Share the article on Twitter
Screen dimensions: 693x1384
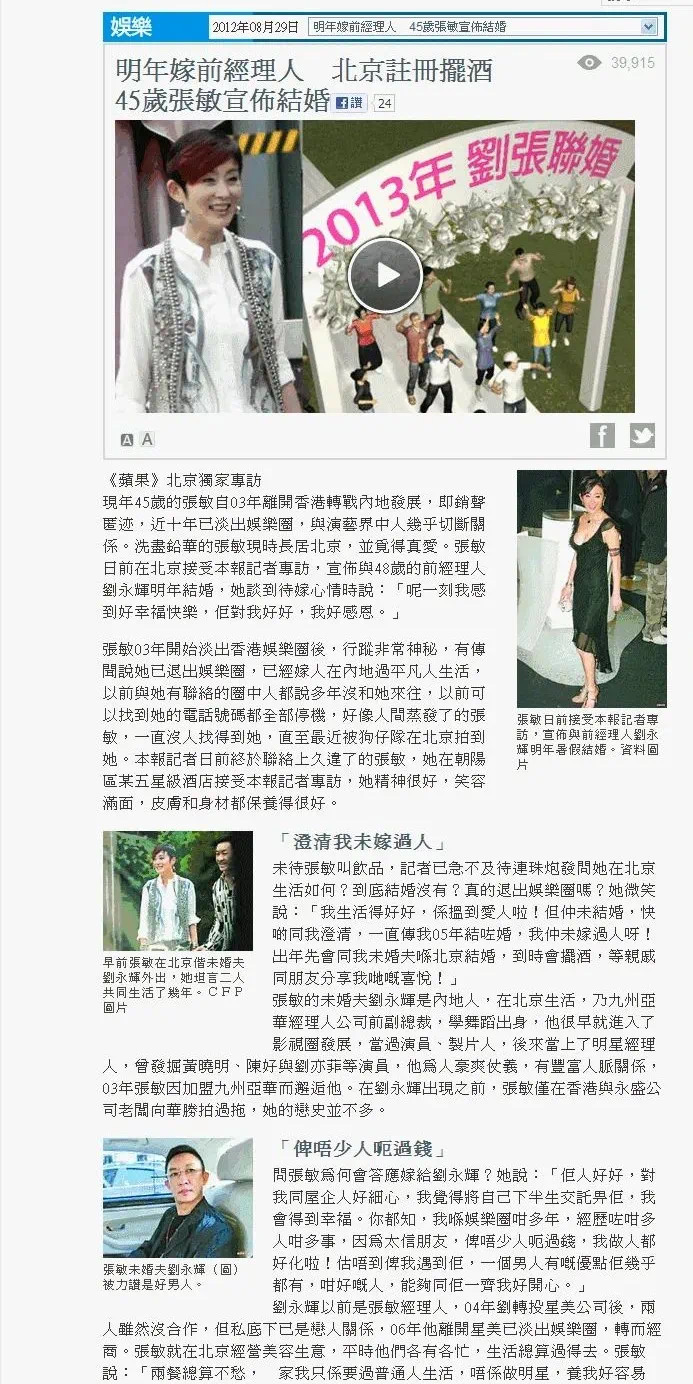(x=642, y=435)
